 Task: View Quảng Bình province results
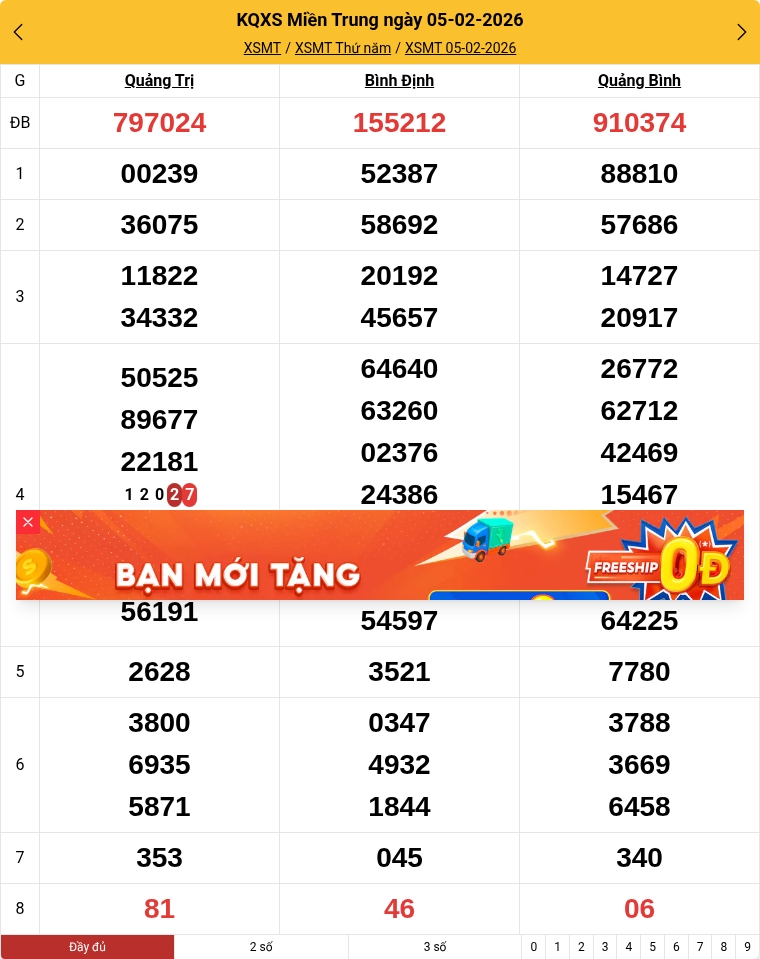click(x=639, y=81)
